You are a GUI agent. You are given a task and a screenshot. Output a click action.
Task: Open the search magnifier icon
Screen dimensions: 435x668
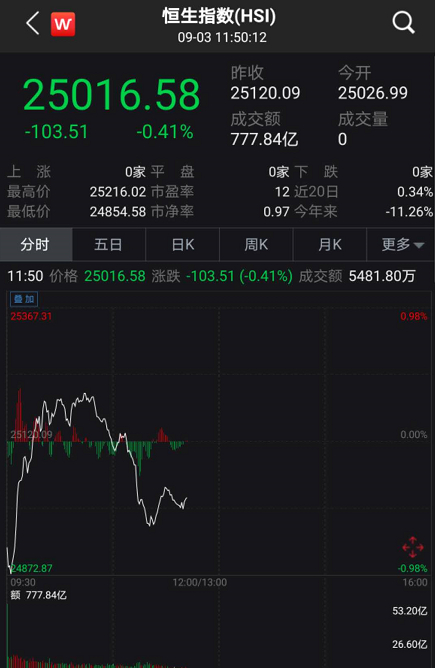[x=403, y=22]
